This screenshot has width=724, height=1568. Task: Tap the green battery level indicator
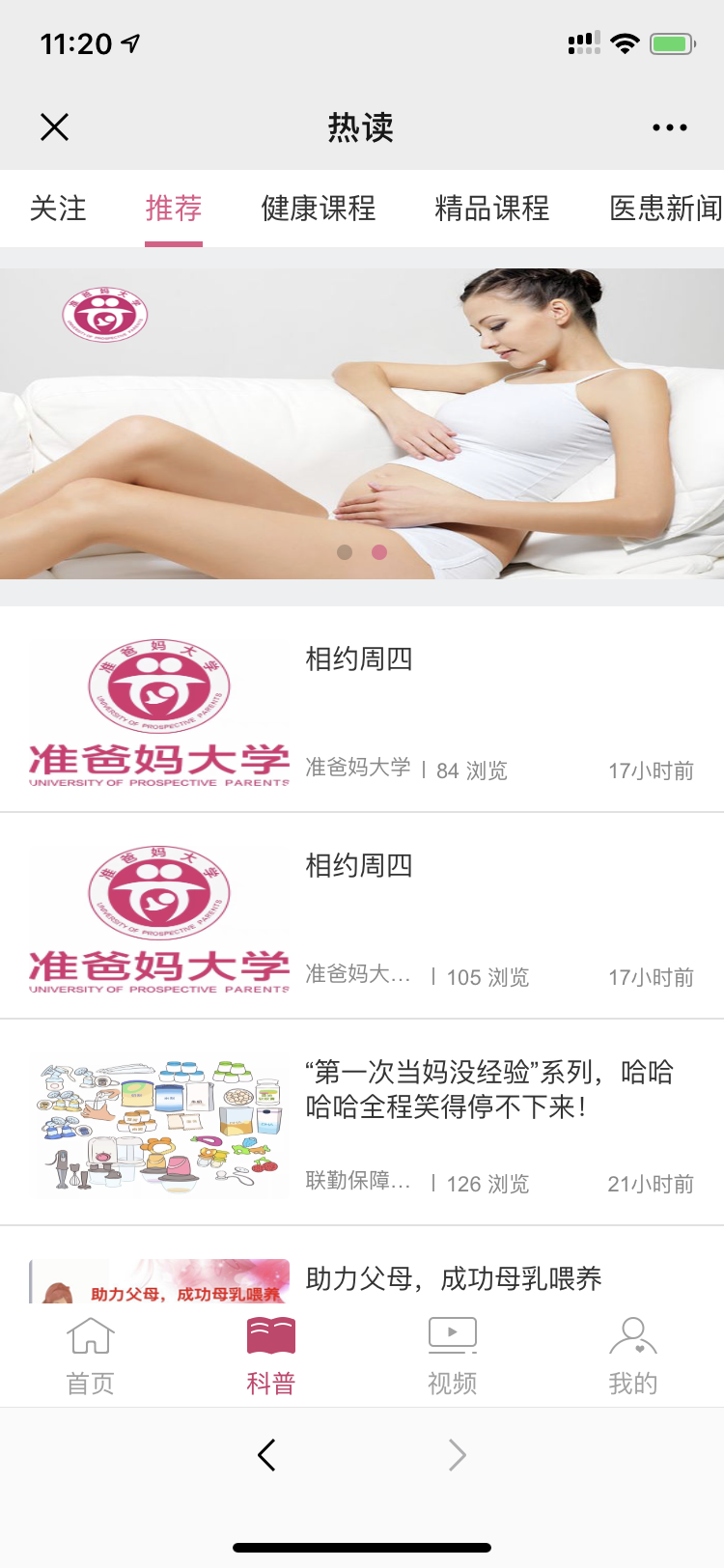pyautogui.click(x=669, y=42)
